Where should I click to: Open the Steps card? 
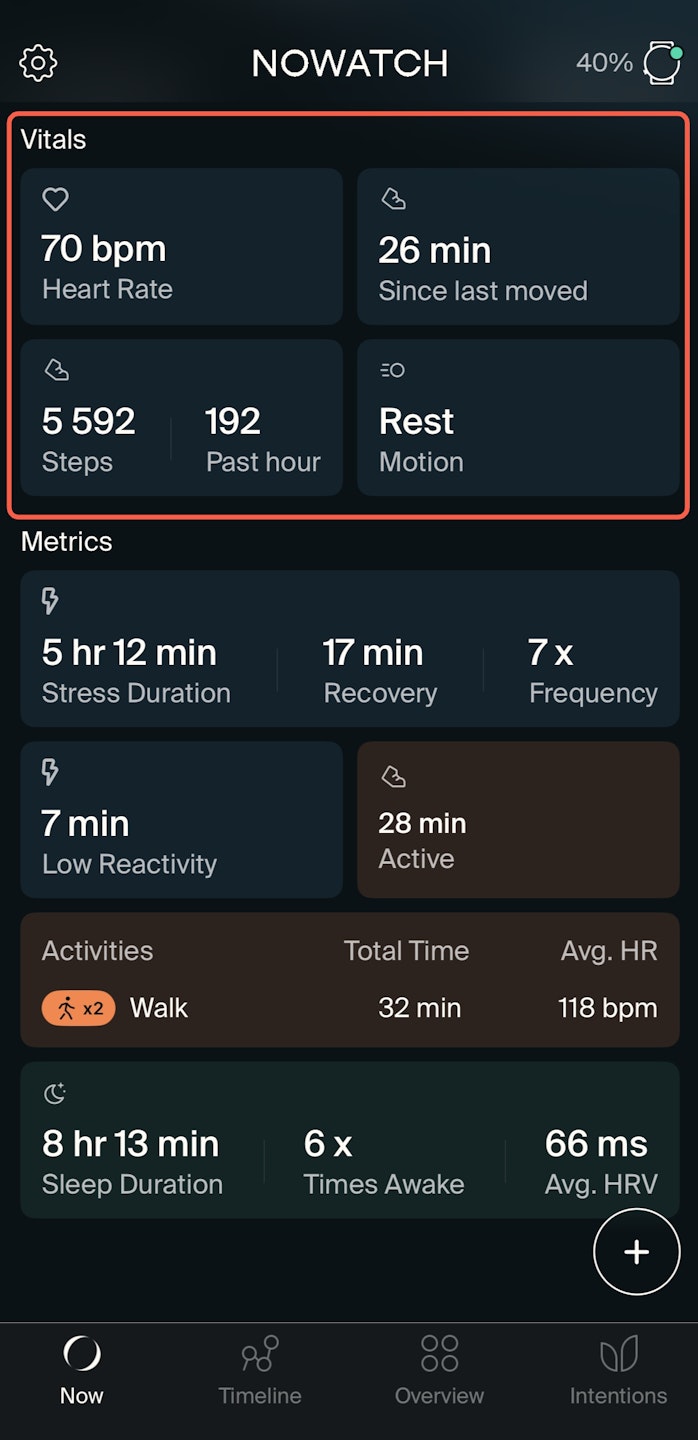[x=181, y=417]
